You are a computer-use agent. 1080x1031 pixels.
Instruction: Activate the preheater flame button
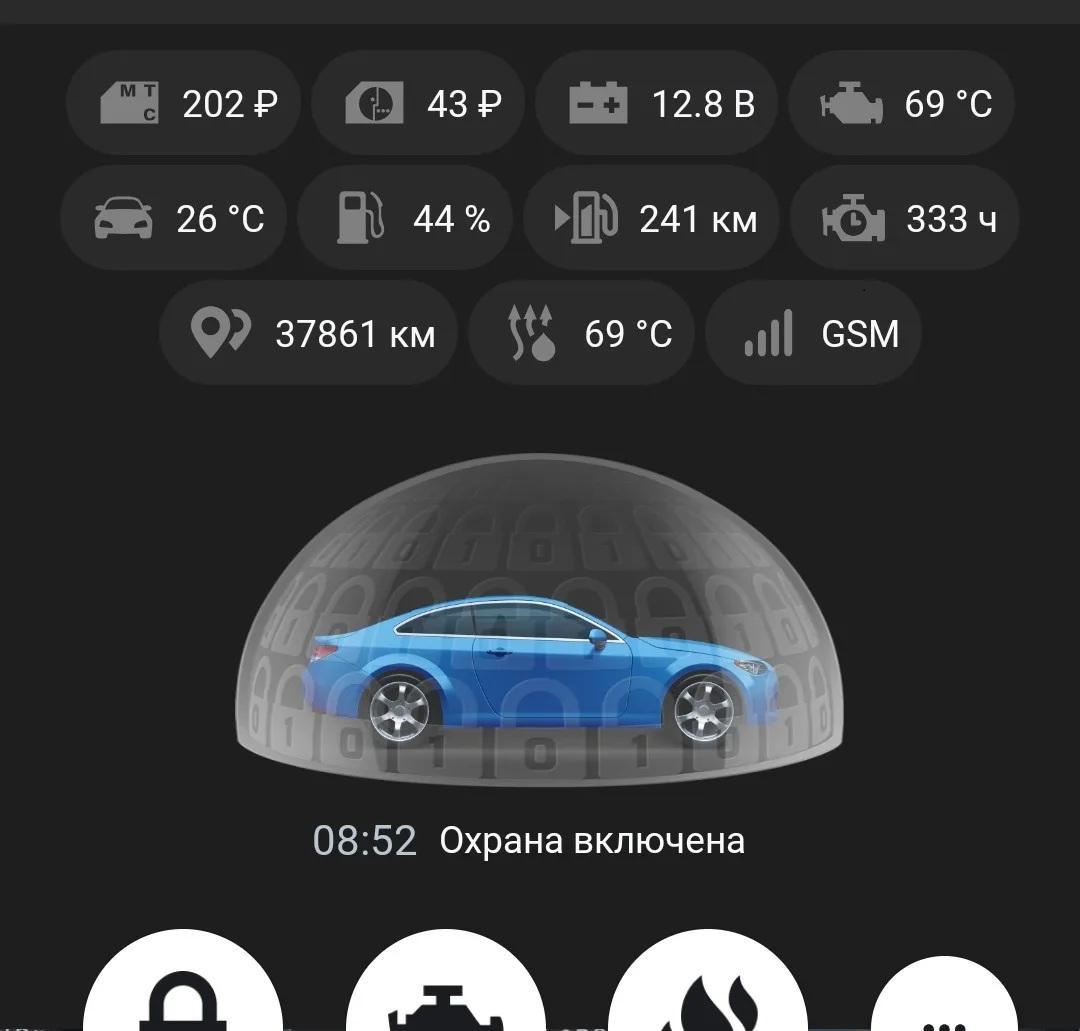(707, 990)
